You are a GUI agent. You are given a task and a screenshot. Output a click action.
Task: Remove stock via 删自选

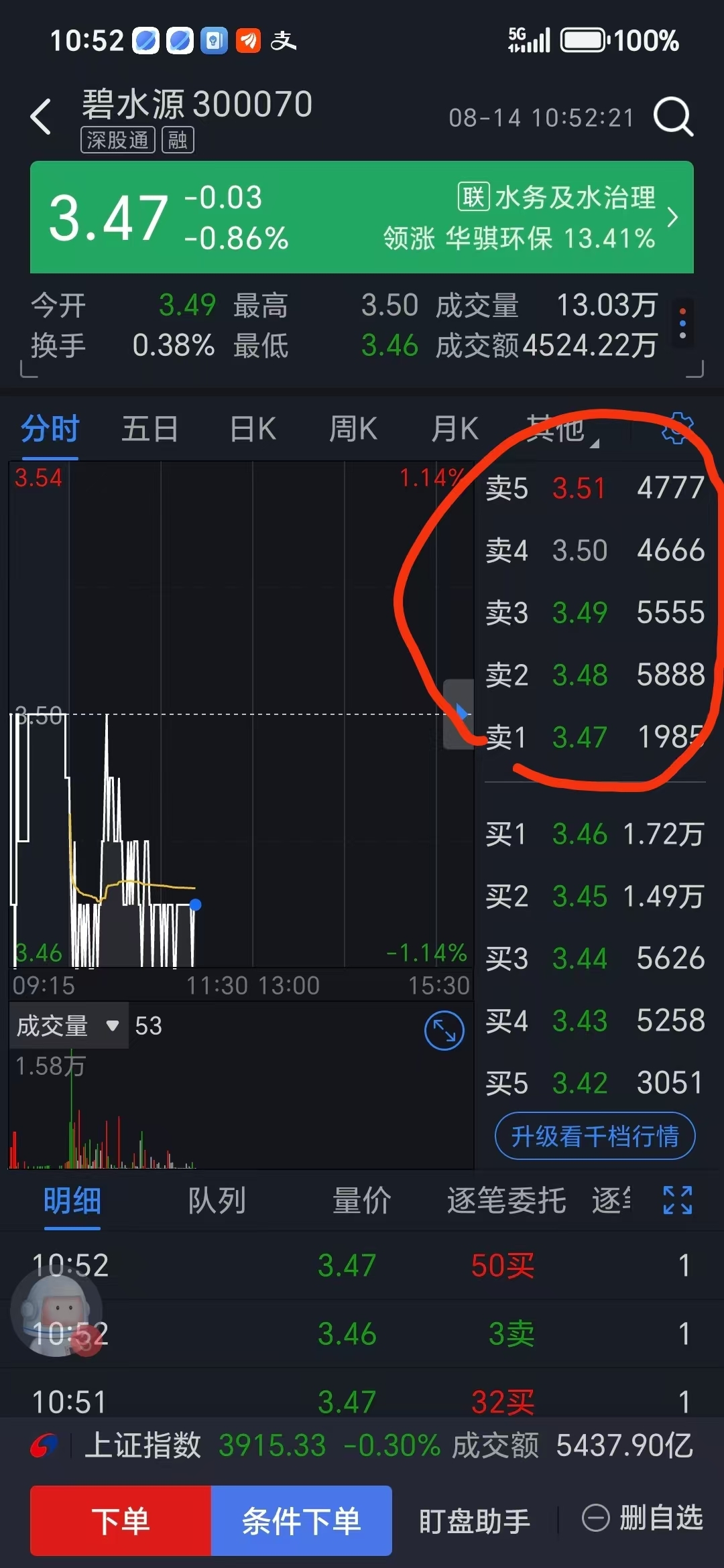[642, 1518]
